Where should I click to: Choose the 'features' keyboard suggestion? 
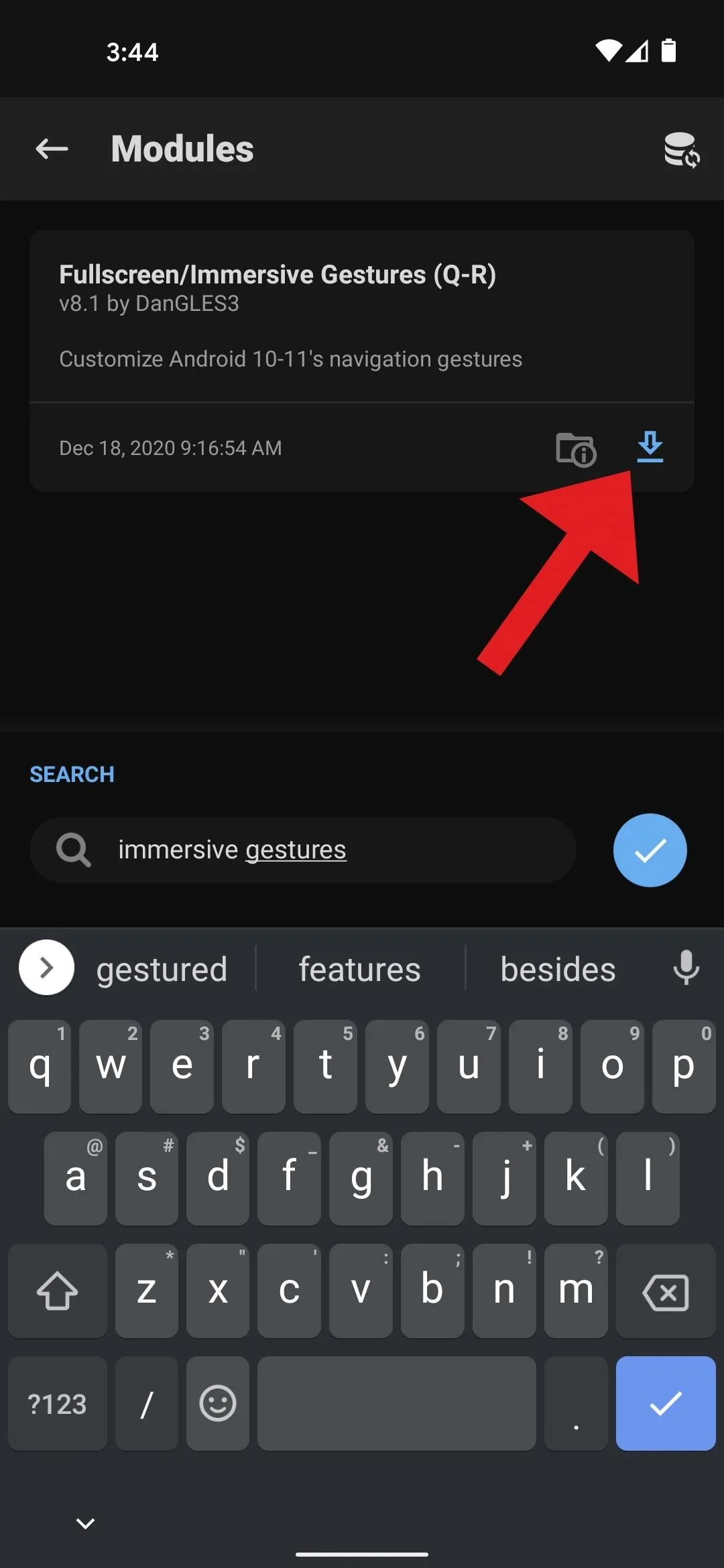coord(360,969)
